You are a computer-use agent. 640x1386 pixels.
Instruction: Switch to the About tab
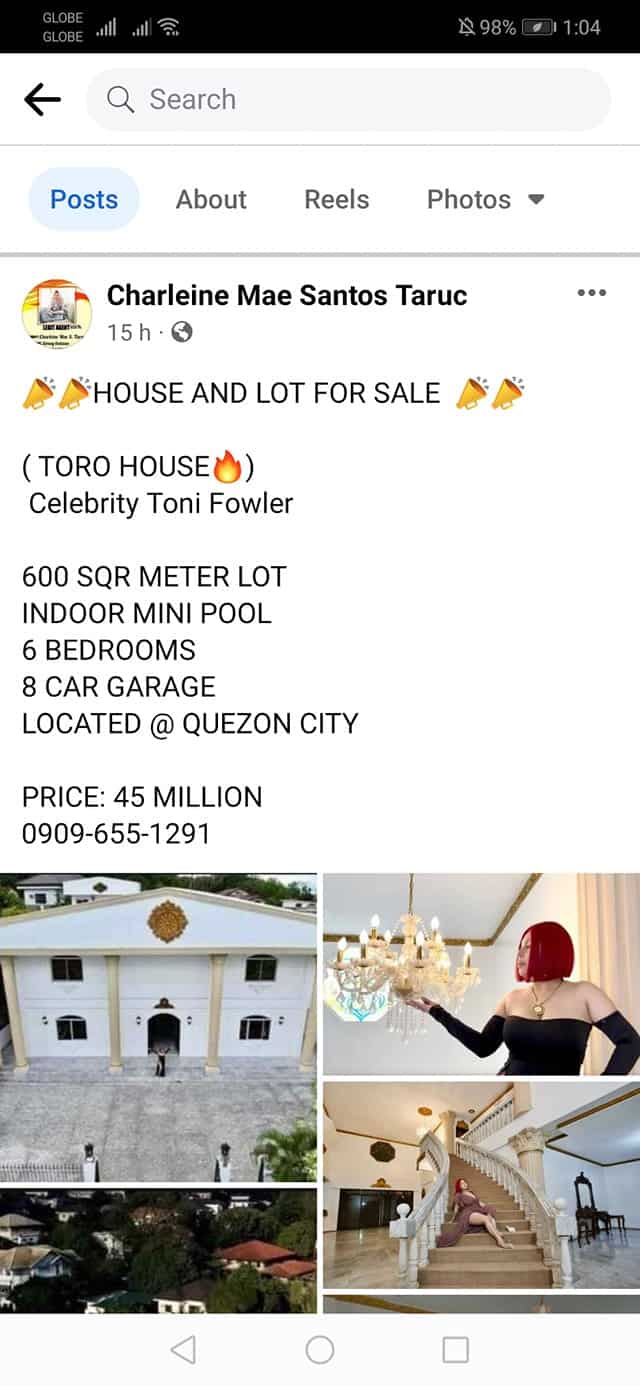coord(211,199)
